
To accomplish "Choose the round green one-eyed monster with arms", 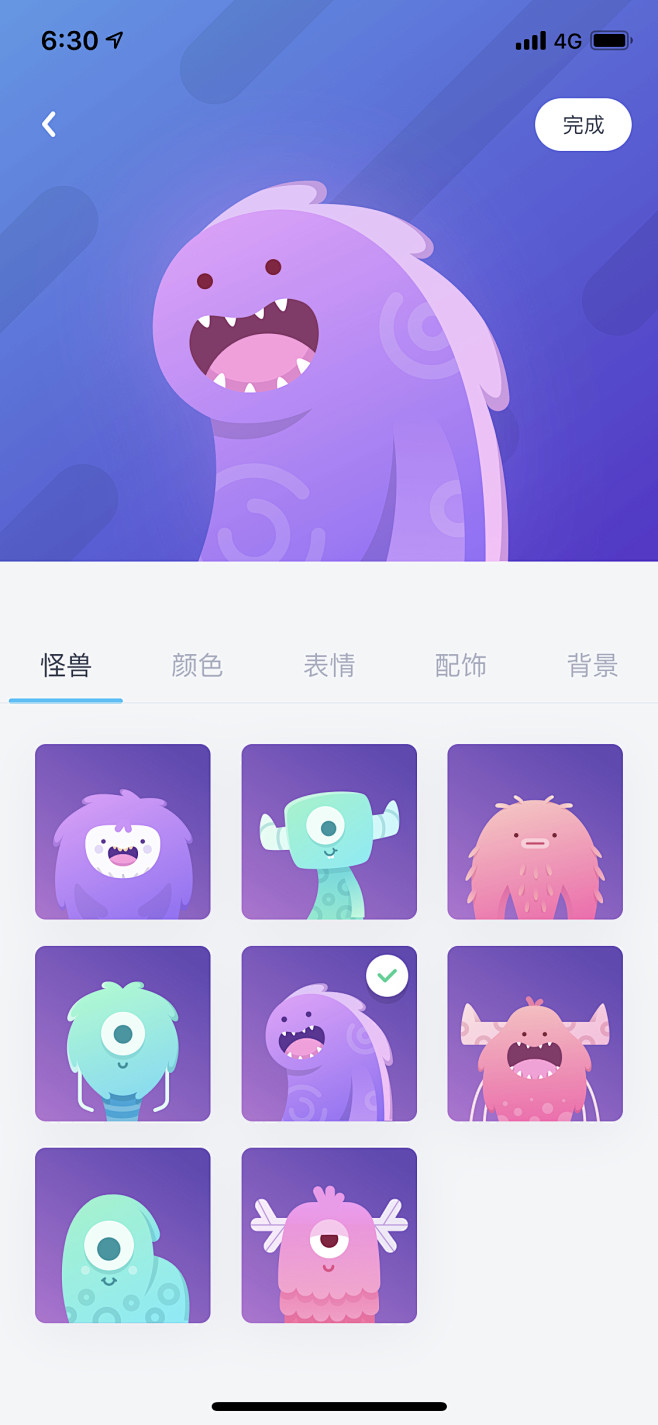I will pyautogui.click(x=123, y=1033).
